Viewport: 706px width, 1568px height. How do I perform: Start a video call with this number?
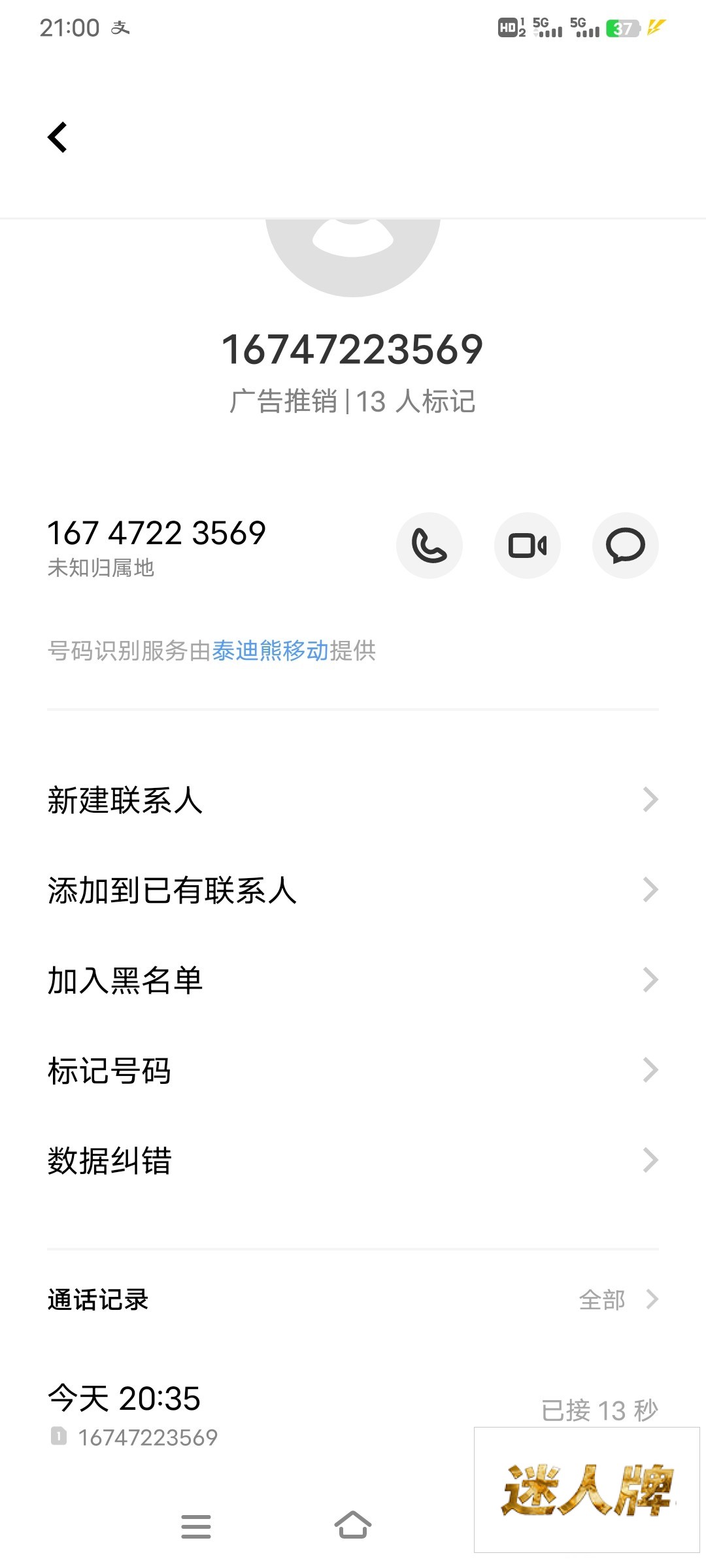point(528,546)
